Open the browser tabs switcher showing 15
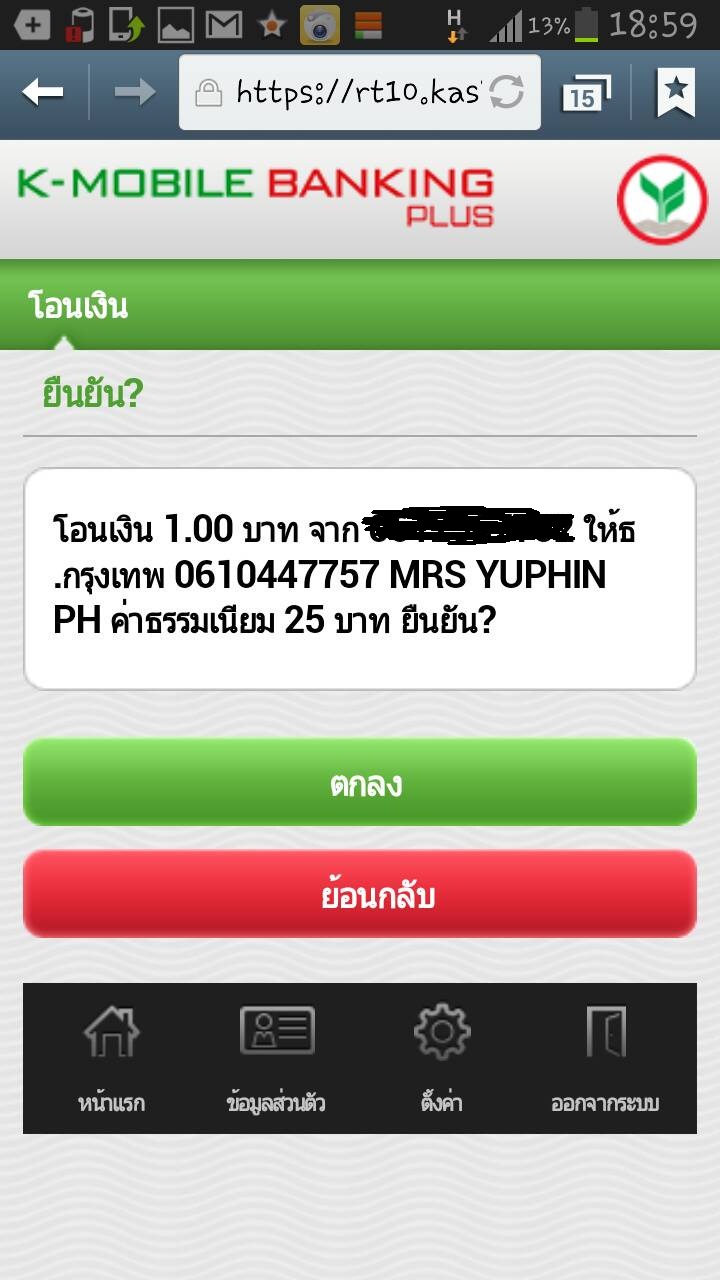This screenshot has width=720, height=1280. pyautogui.click(x=584, y=93)
